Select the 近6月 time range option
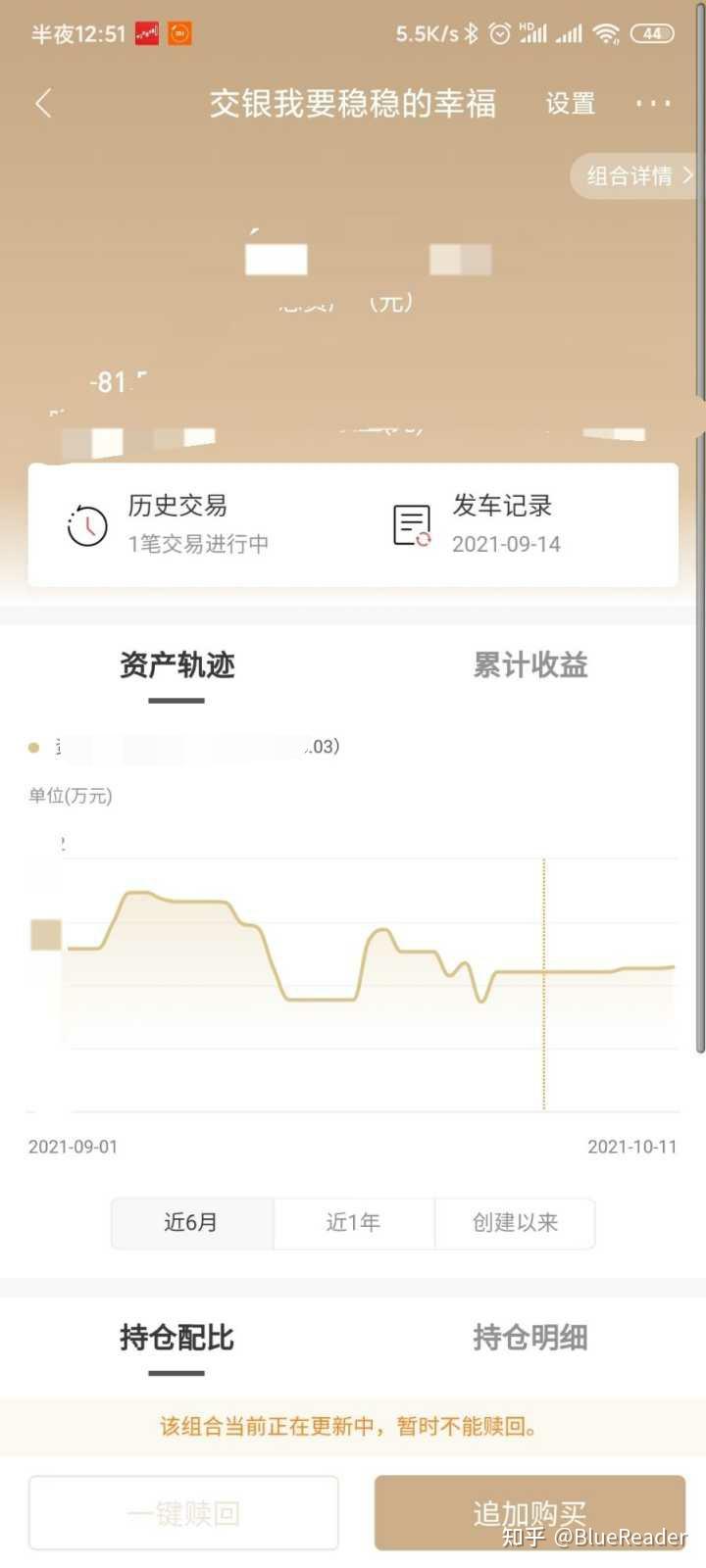The height and width of the screenshot is (1568, 706). 192,1223
